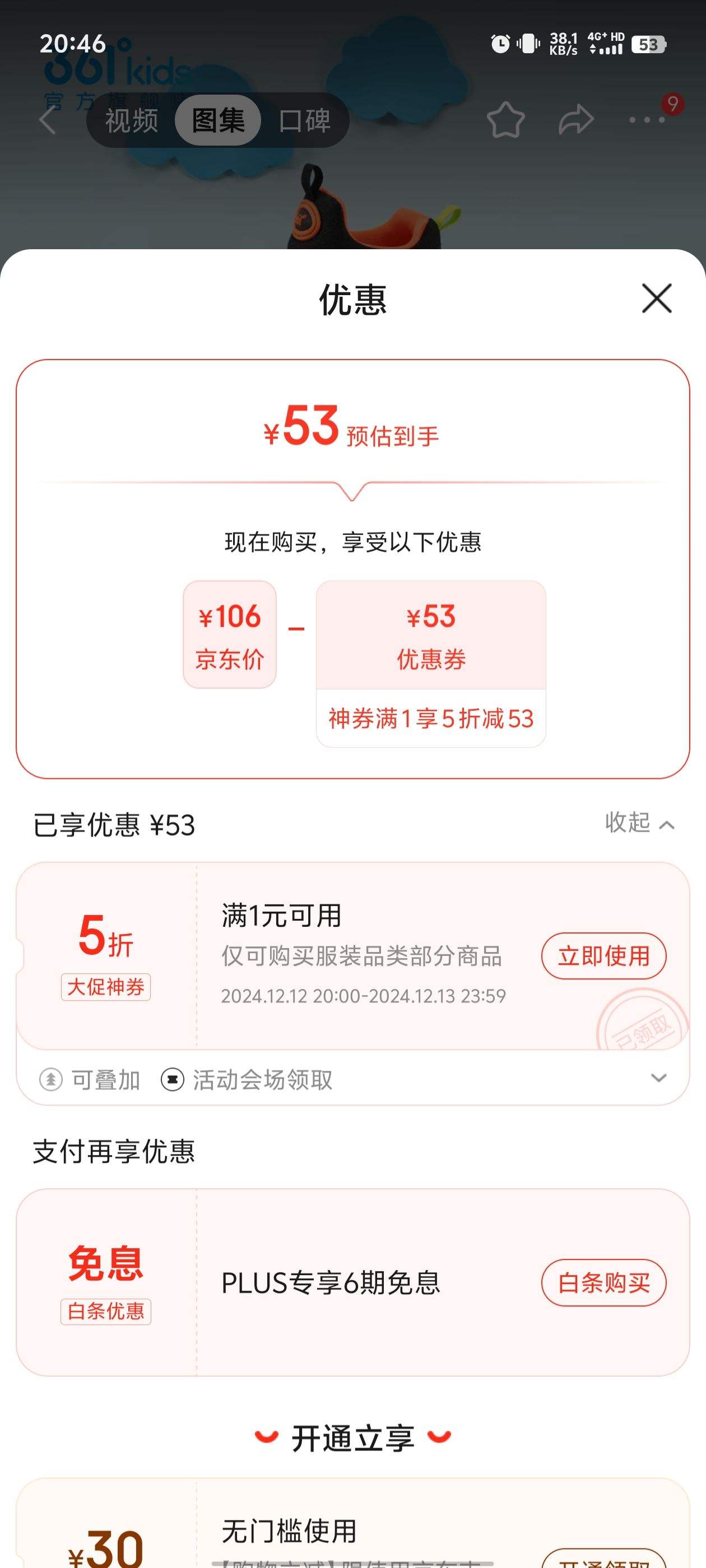Tap the ¥106 京东价 price box
Screen dimensions: 706x1568
[x=230, y=635]
